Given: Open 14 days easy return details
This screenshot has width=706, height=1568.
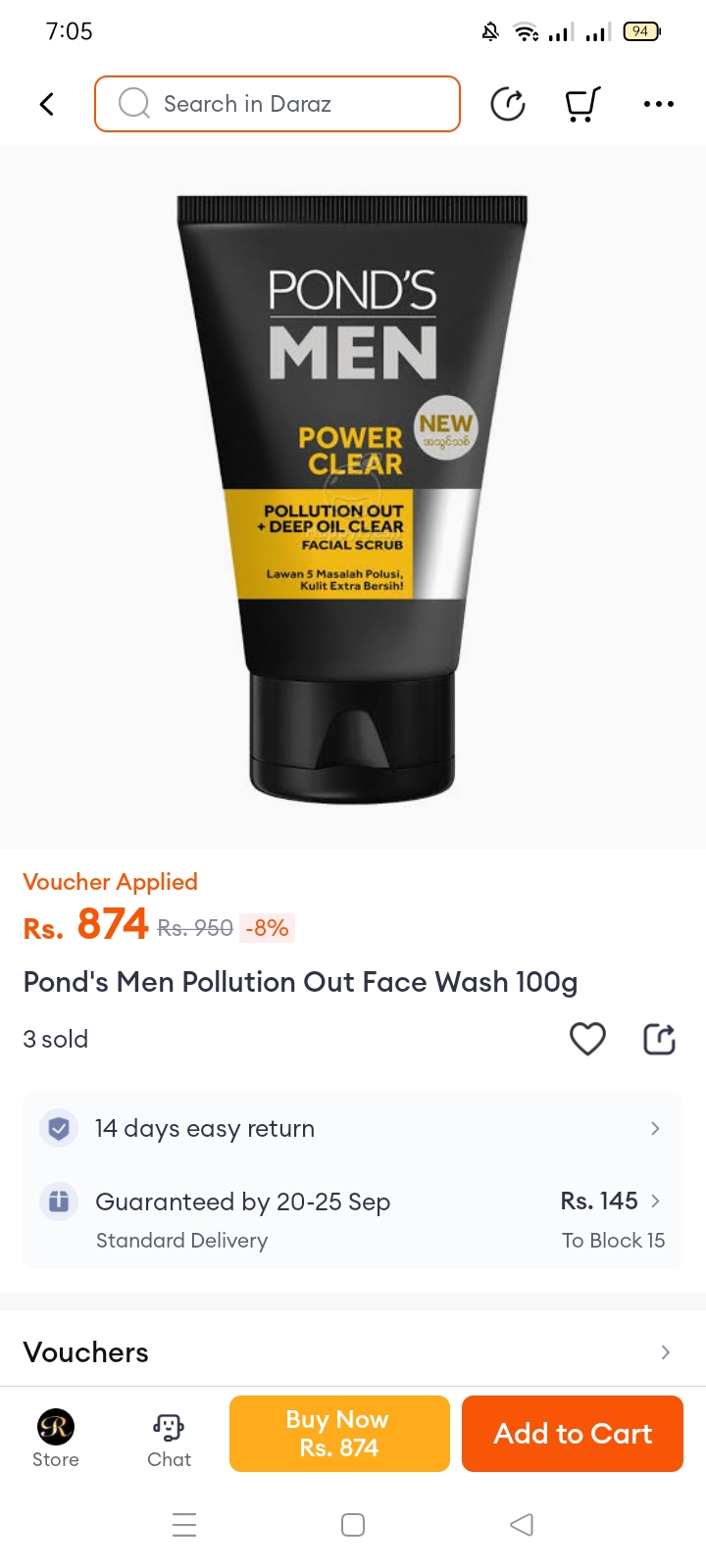Looking at the screenshot, I should [353, 1129].
